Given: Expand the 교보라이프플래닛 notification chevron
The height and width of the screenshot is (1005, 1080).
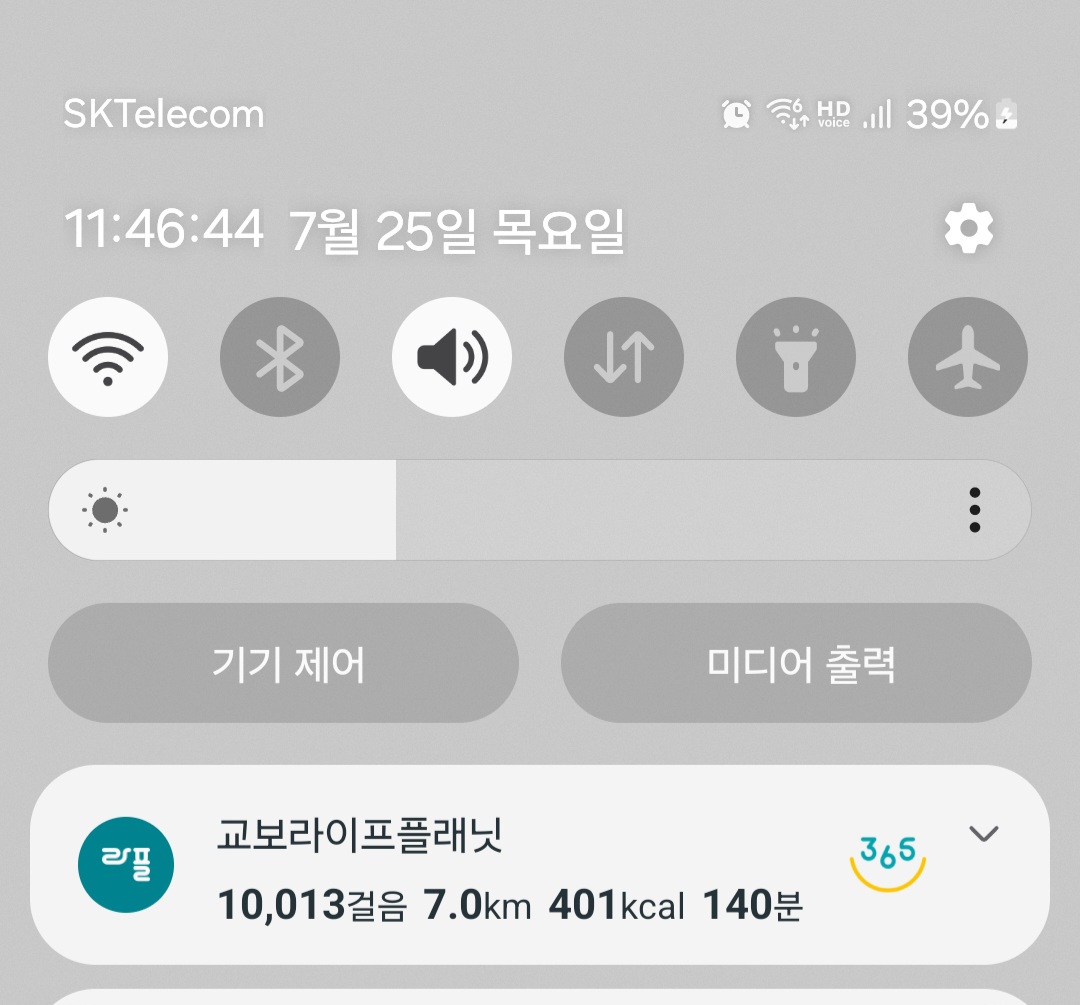Looking at the screenshot, I should [x=984, y=835].
